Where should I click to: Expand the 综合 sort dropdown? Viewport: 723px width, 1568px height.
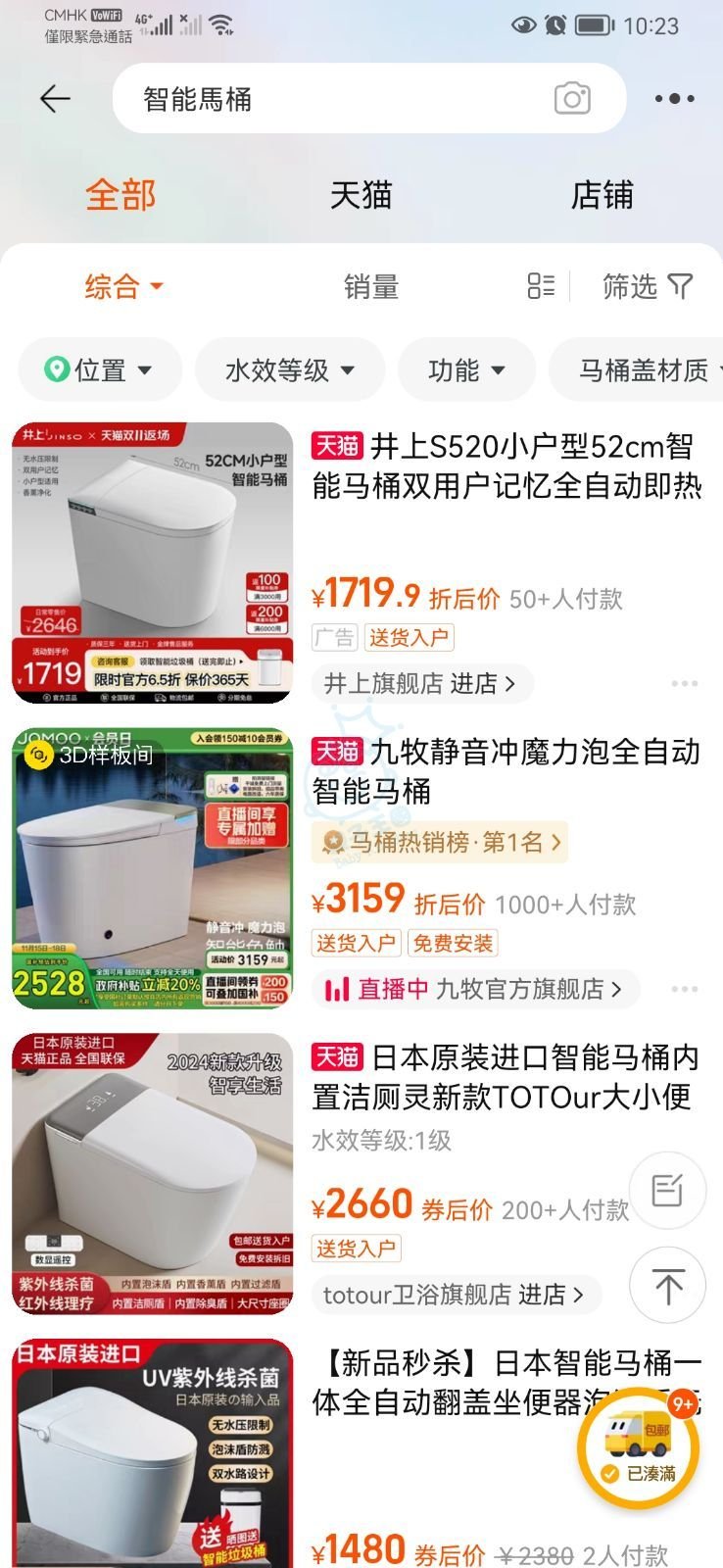click(x=123, y=287)
